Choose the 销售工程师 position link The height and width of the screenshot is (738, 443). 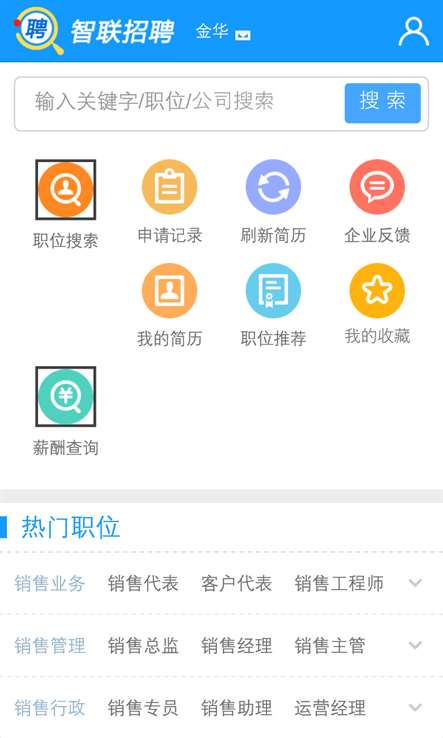339,583
